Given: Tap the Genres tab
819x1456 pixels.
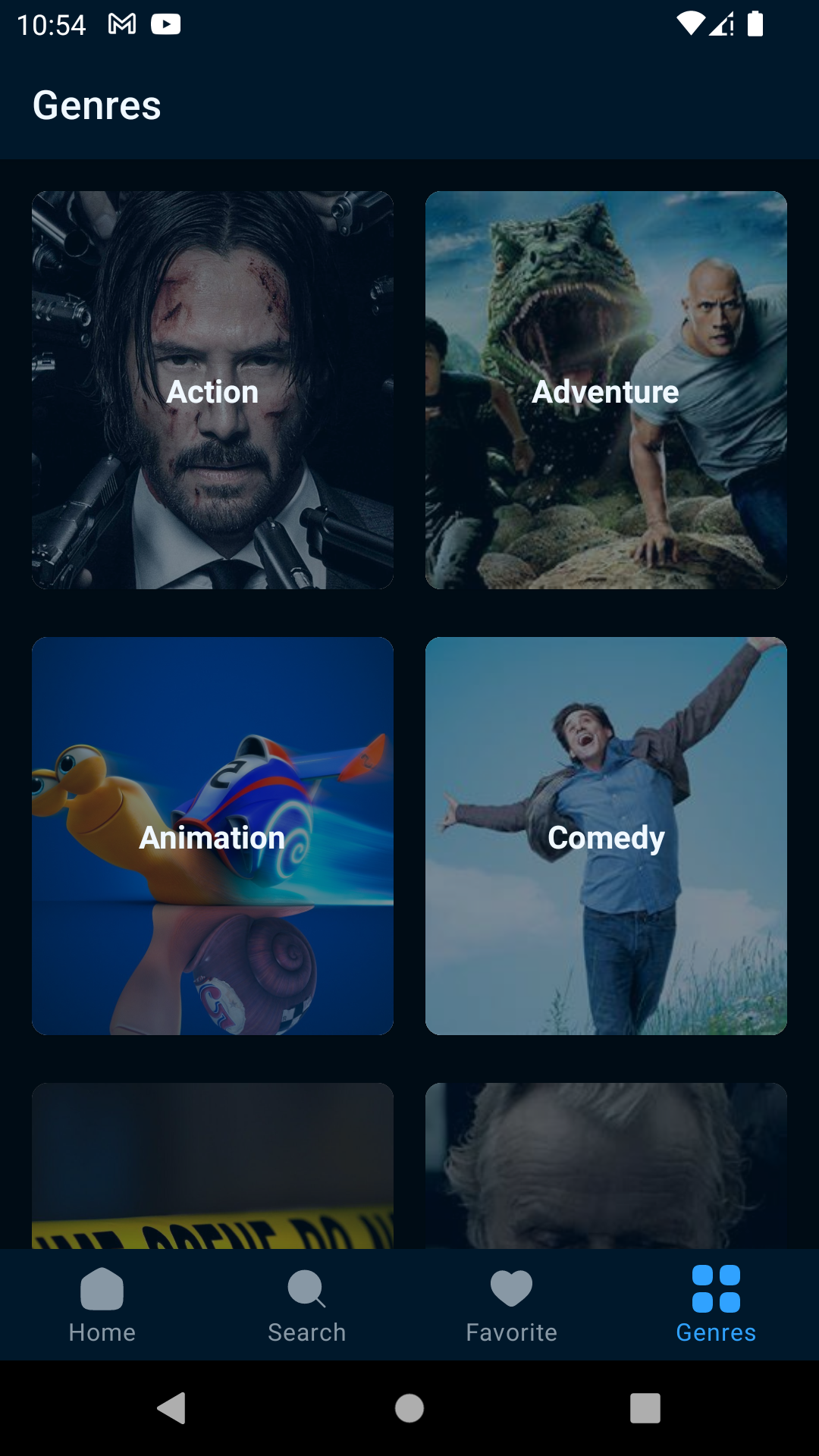Looking at the screenshot, I should coord(716,1304).
